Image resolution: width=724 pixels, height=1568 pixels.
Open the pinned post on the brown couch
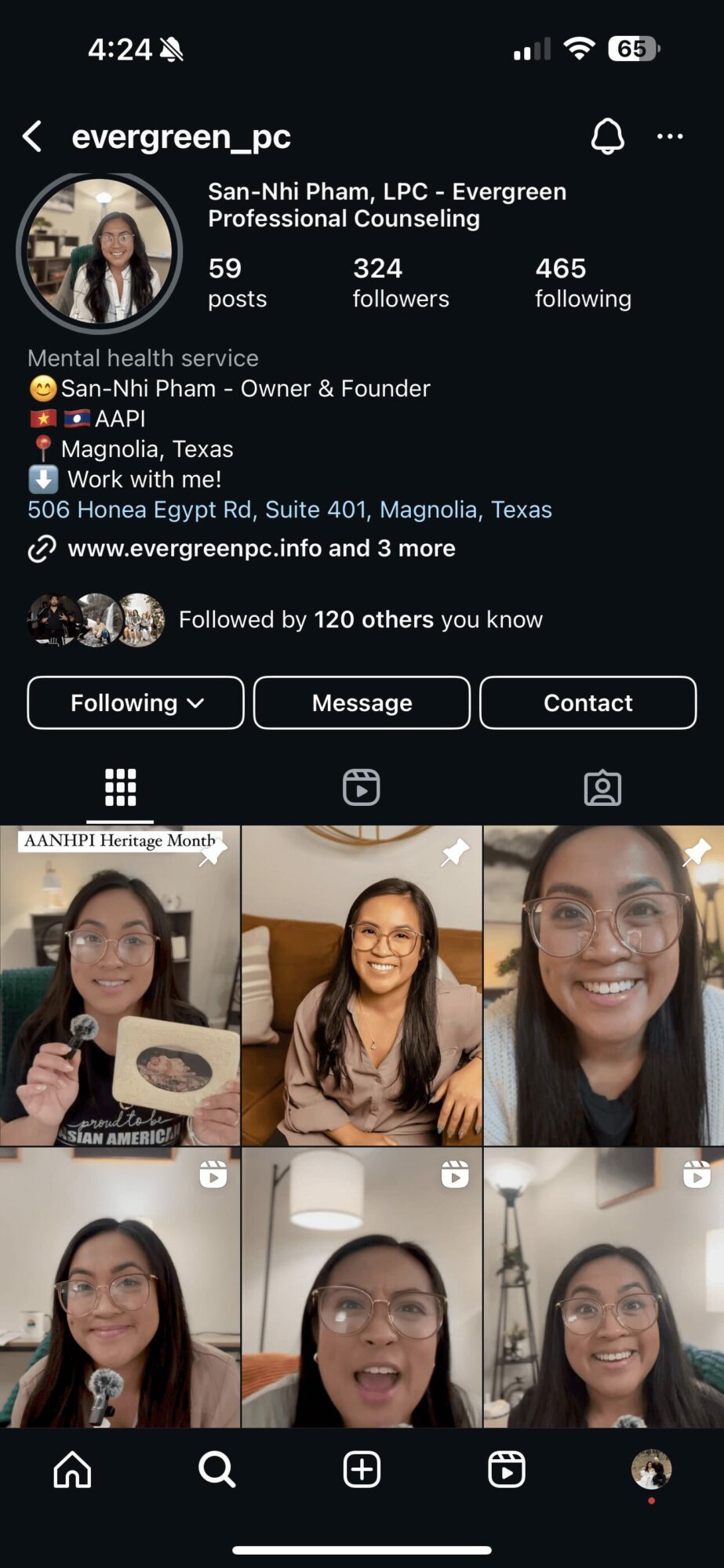point(362,985)
